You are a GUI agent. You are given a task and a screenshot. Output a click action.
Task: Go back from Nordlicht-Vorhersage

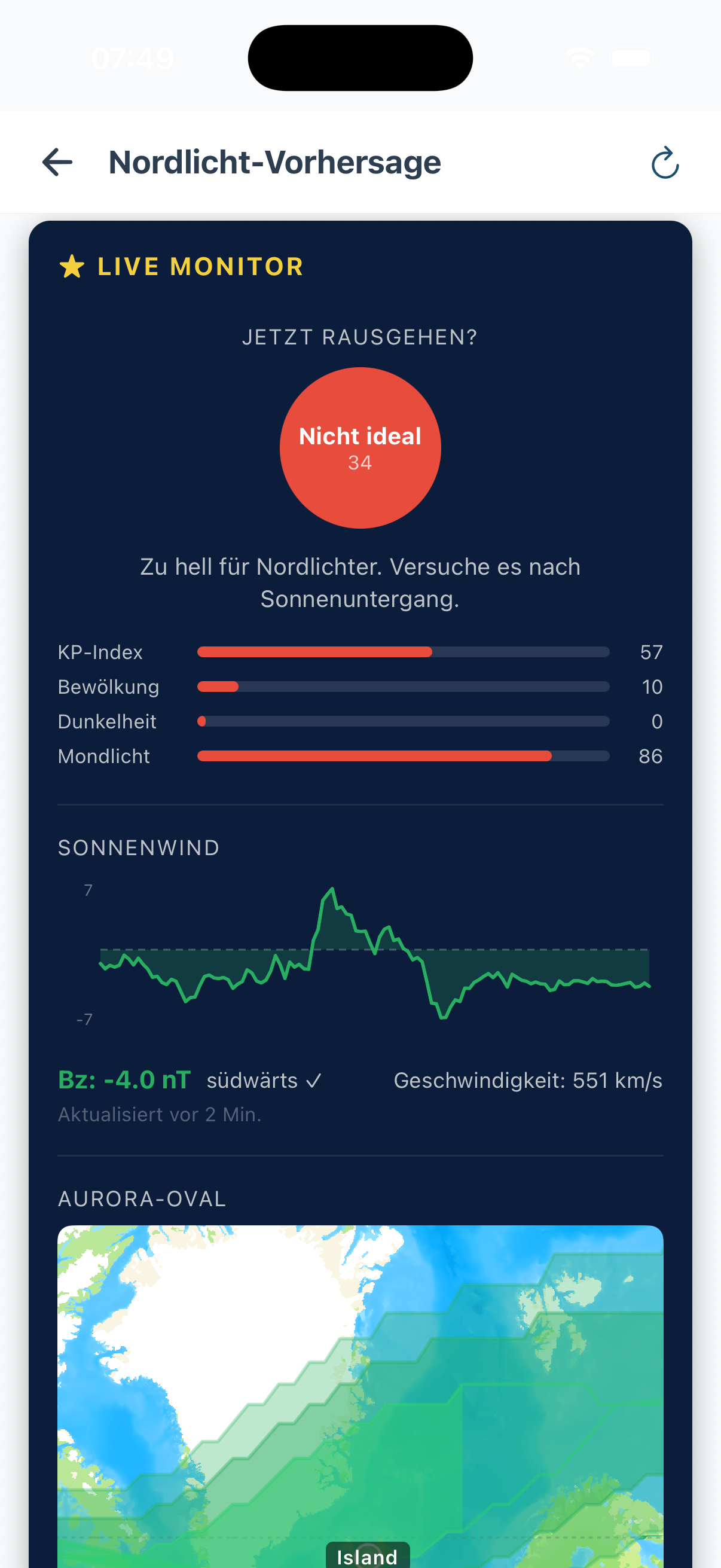click(x=58, y=163)
